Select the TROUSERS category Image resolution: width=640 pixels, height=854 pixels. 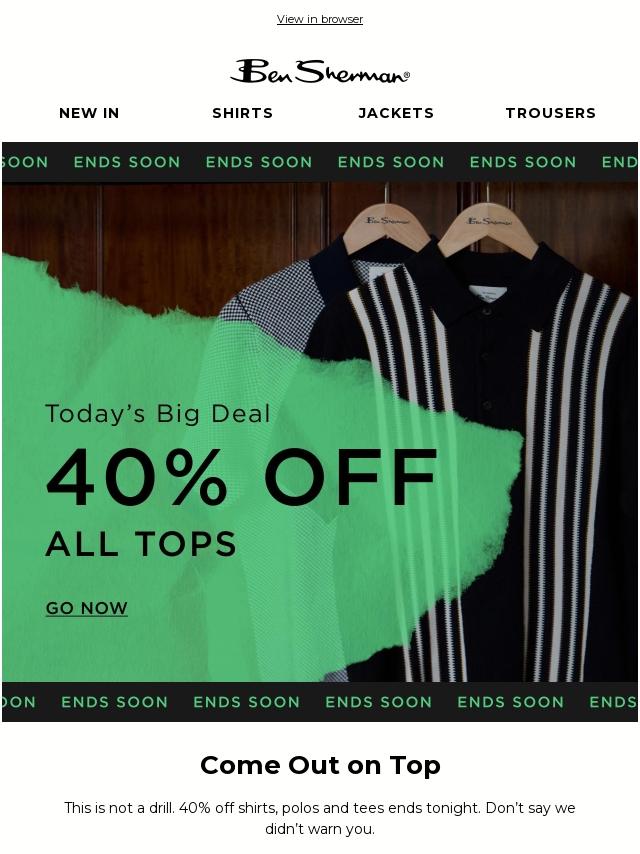coord(551,113)
